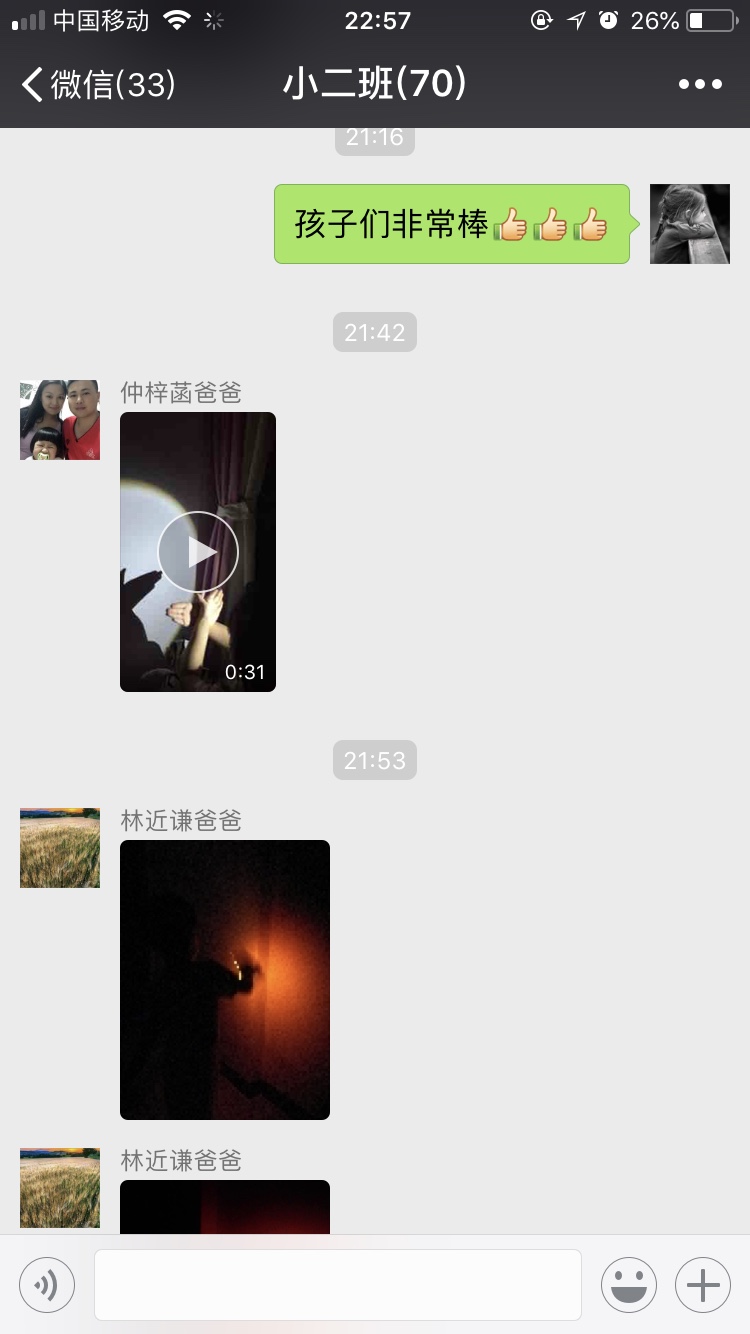Open 仲梓菡爸爸's profile avatar
Viewport: 750px width, 1334px height.
(60, 420)
